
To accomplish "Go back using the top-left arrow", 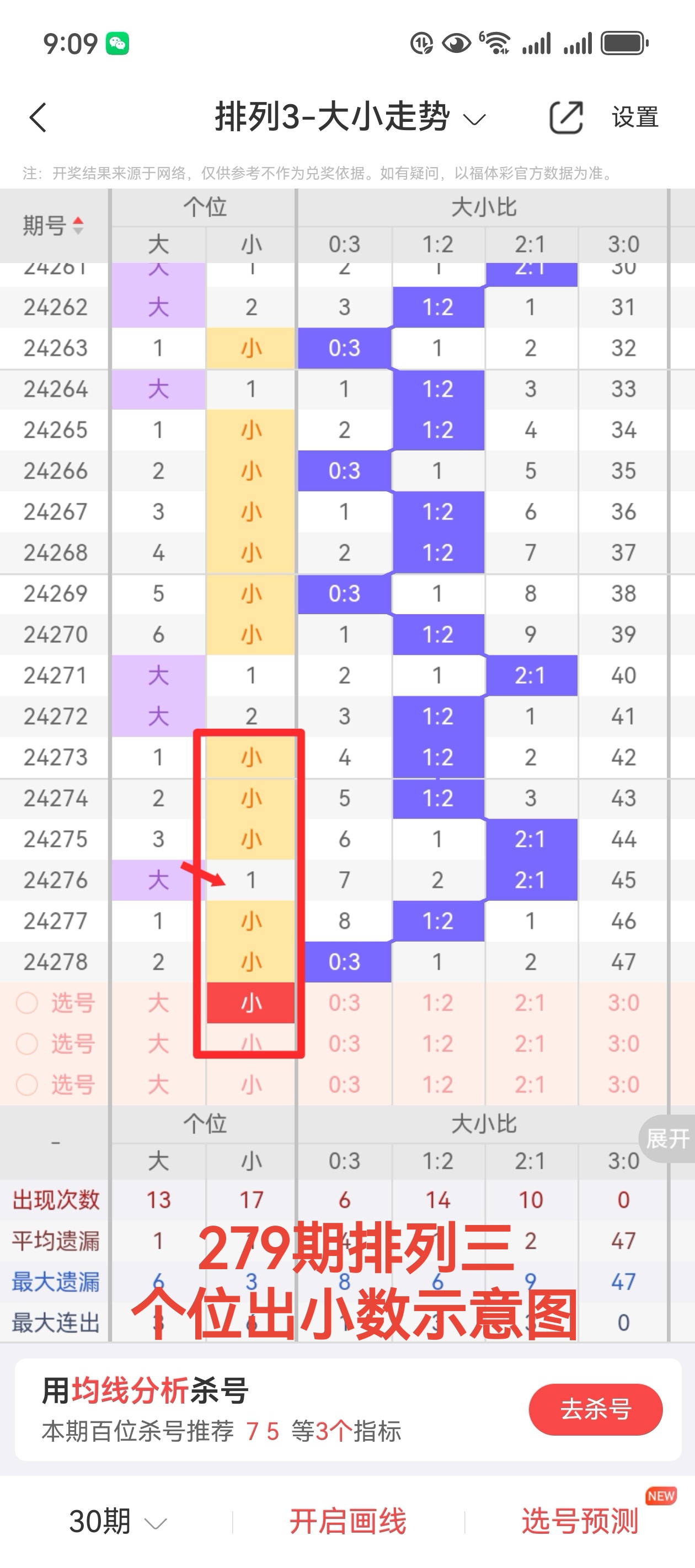I will pos(38,117).
